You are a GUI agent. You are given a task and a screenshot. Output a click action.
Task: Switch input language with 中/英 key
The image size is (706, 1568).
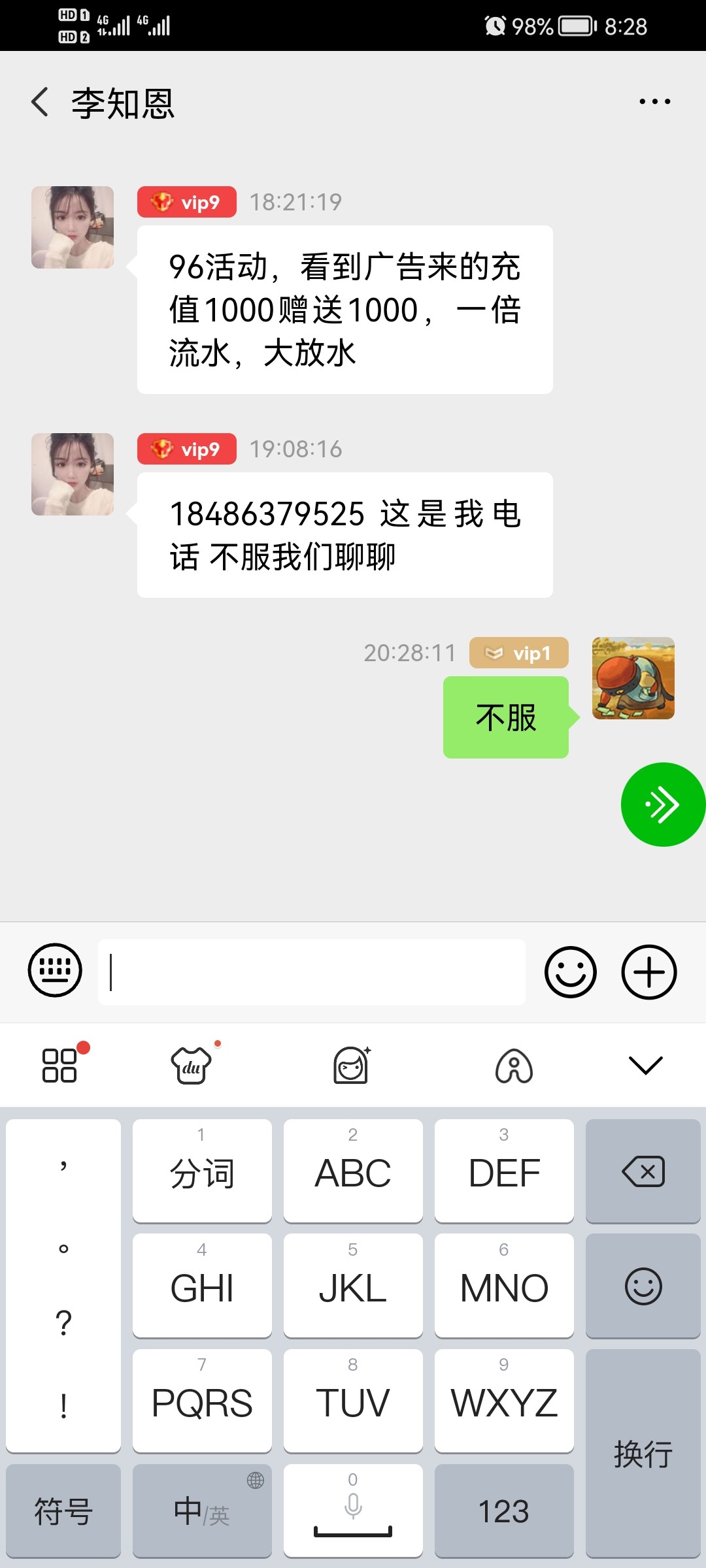tap(201, 1511)
